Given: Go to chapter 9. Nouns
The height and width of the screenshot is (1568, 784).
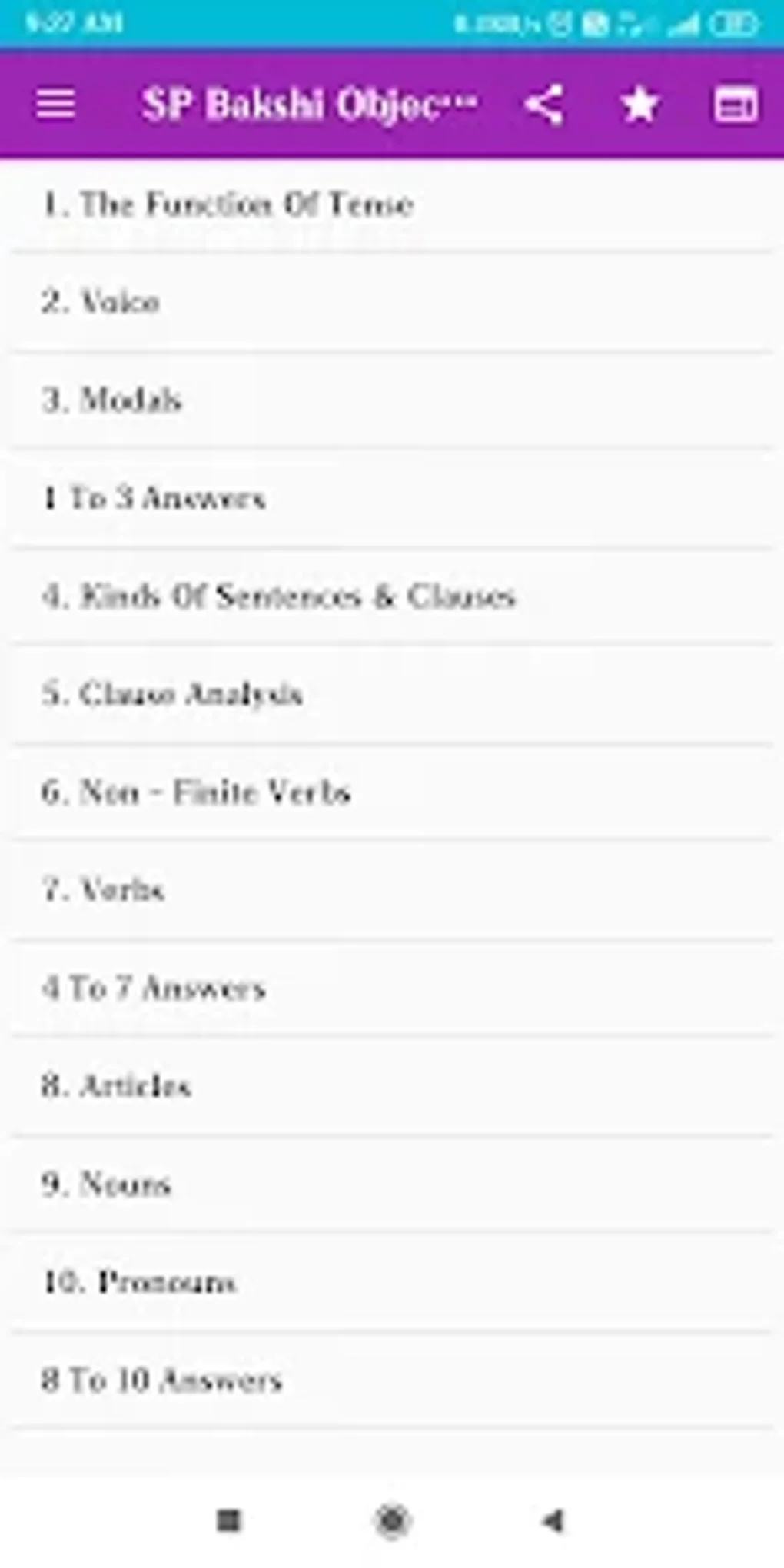Looking at the screenshot, I should click(392, 1184).
